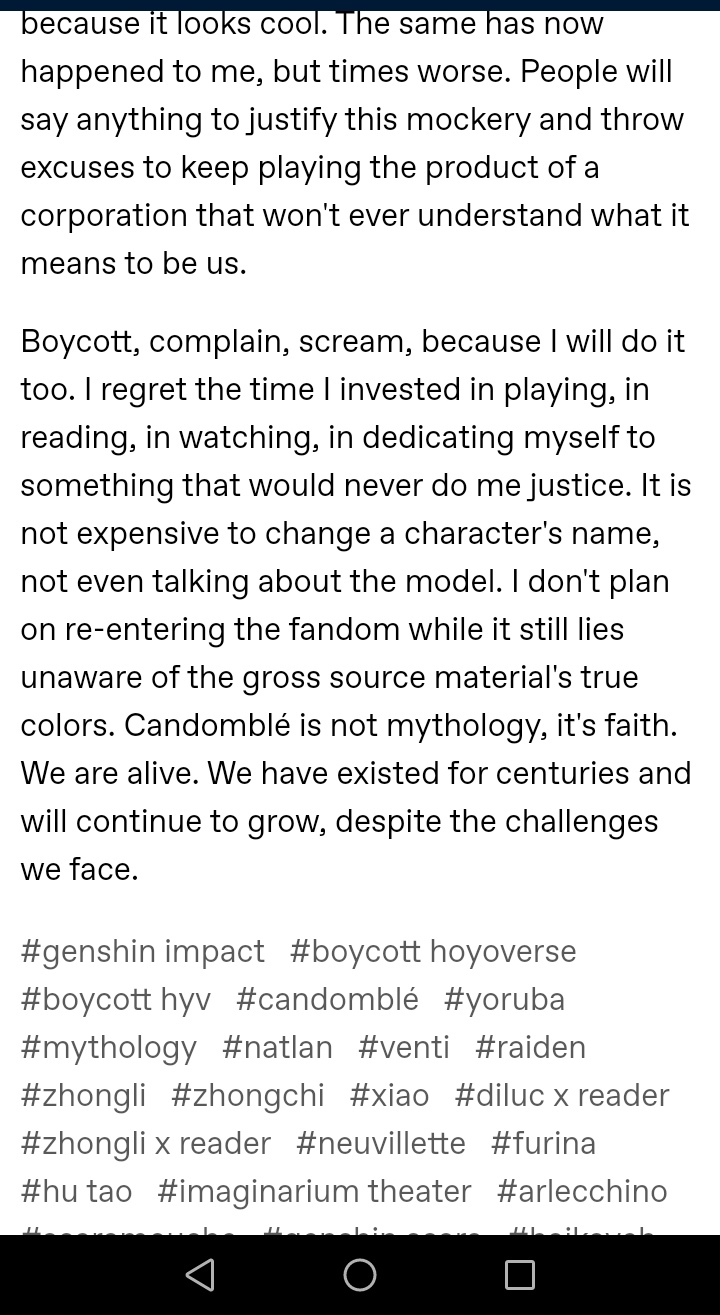Select the #imaginarium theater hashtag
Image resolution: width=720 pixels, height=1315 pixels.
click(314, 1191)
